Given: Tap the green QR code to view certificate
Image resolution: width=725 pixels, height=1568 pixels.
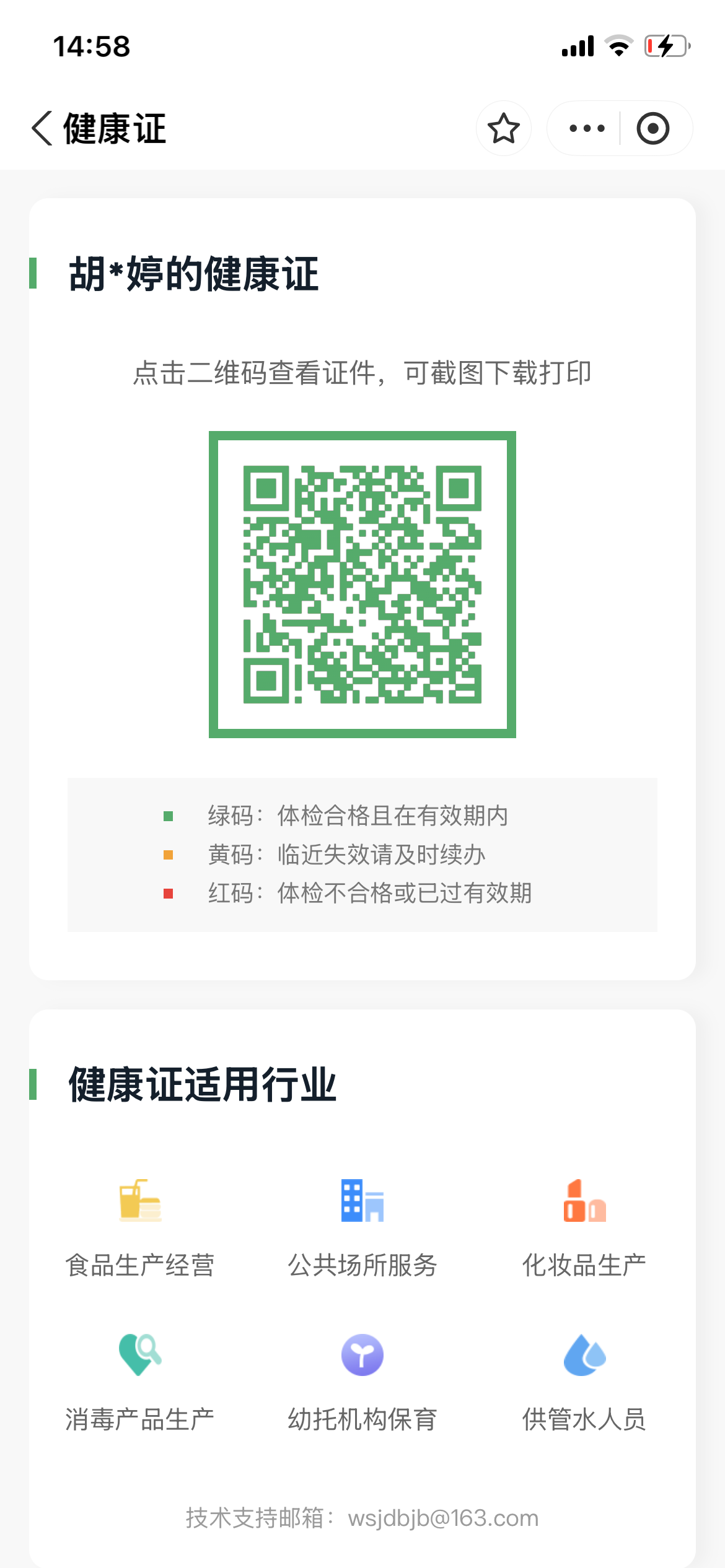Looking at the screenshot, I should click(x=362, y=584).
